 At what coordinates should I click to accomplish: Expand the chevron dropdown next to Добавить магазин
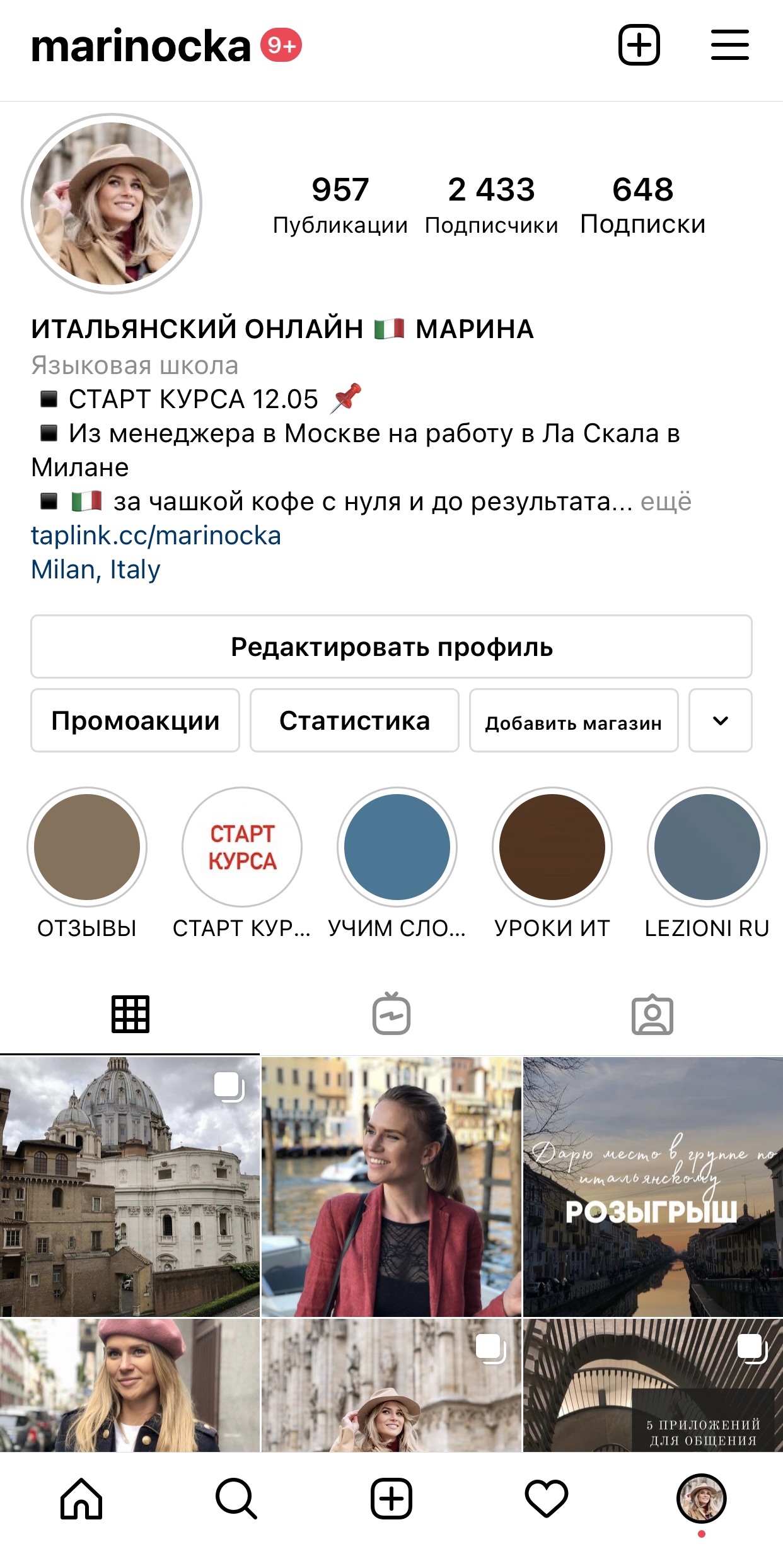coord(720,720)
